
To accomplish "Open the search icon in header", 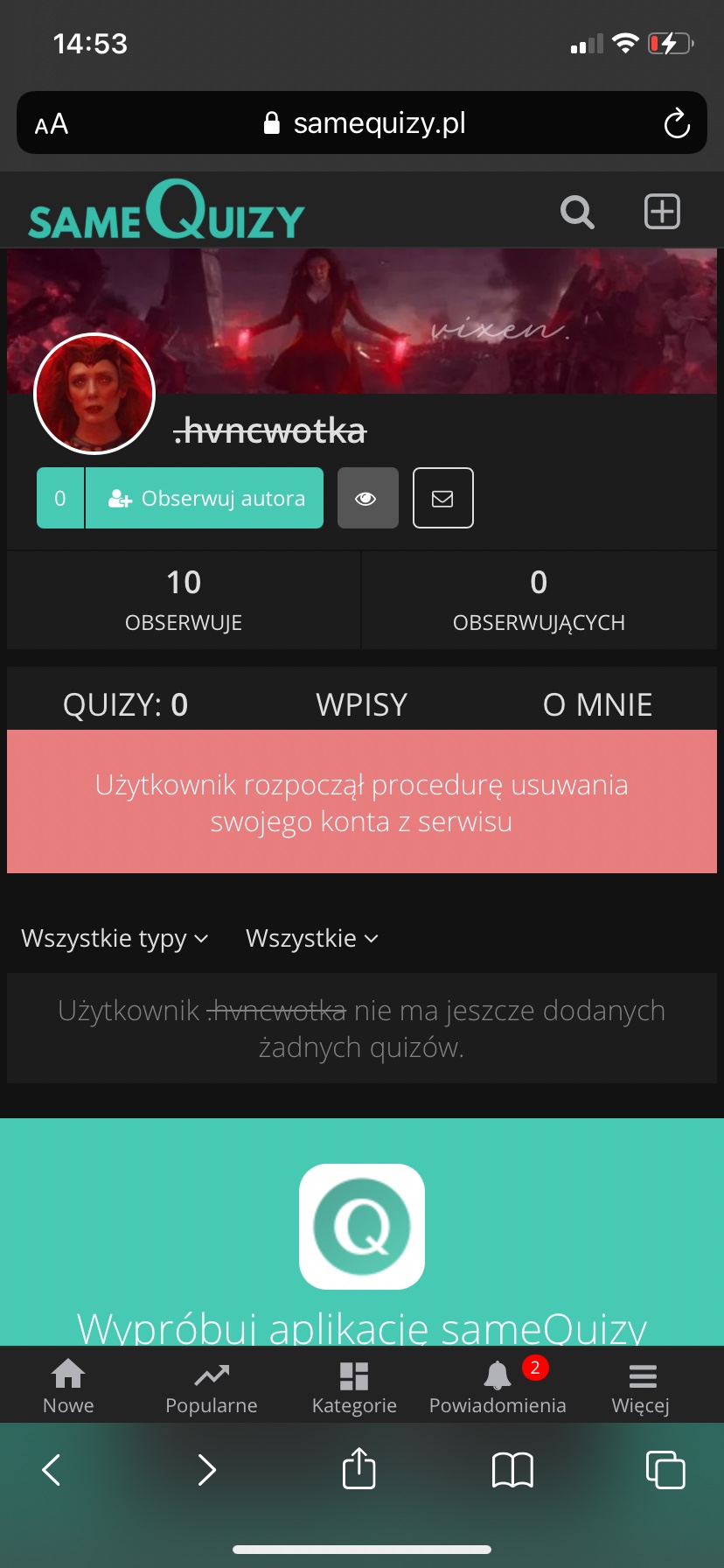I will (577, 212).
